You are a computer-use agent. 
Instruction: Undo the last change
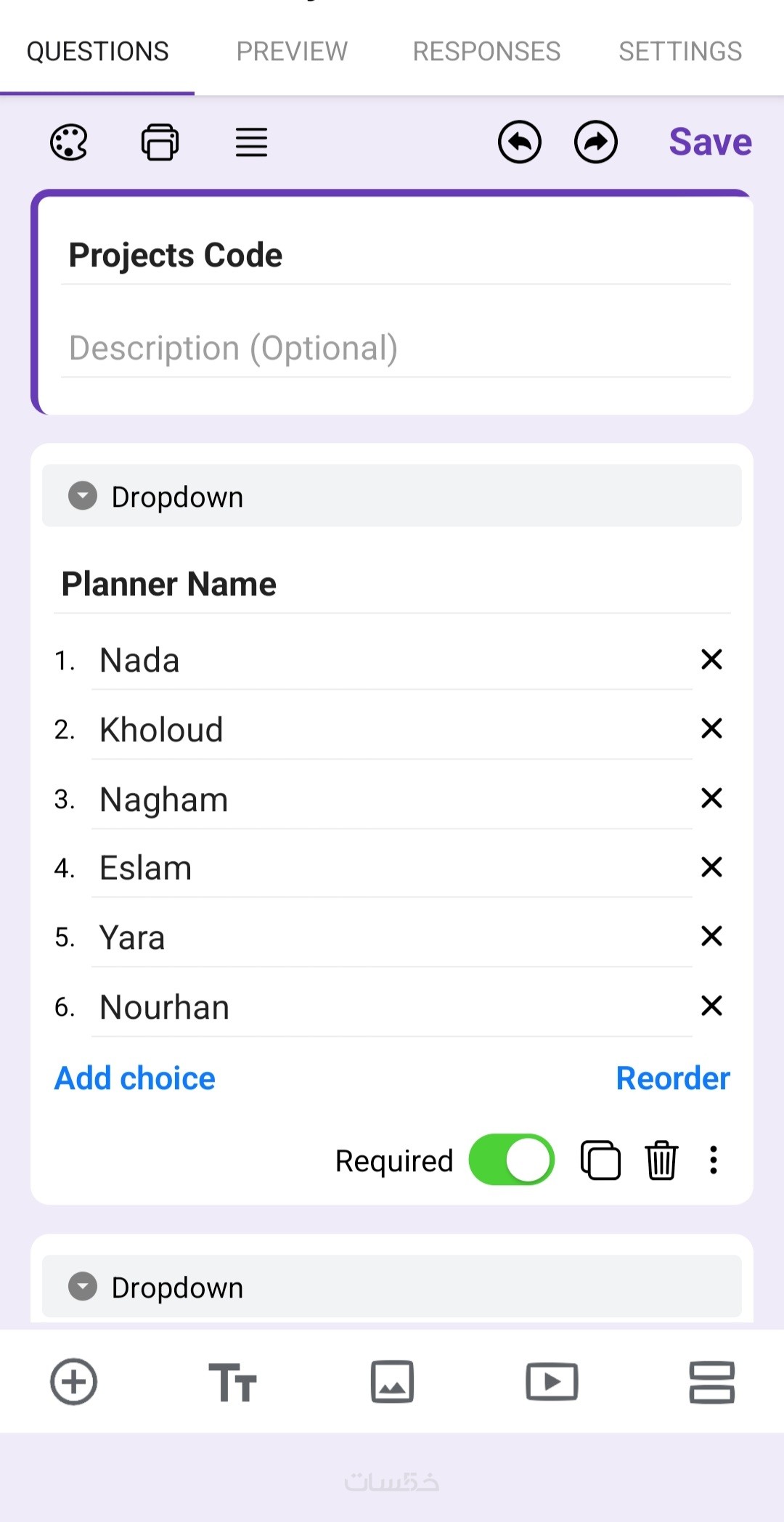pos(520,142)
